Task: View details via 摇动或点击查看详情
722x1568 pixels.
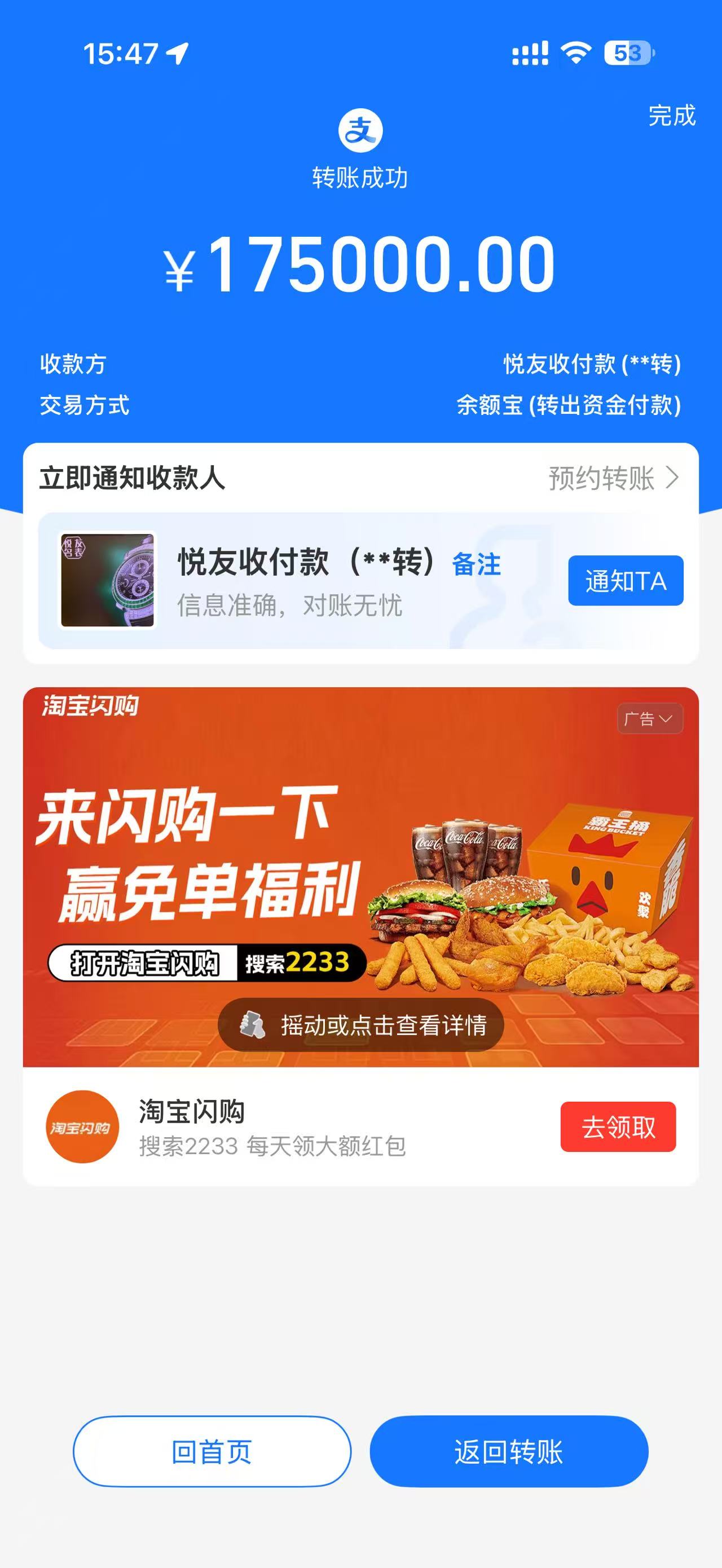Action: coord(361,1025)
